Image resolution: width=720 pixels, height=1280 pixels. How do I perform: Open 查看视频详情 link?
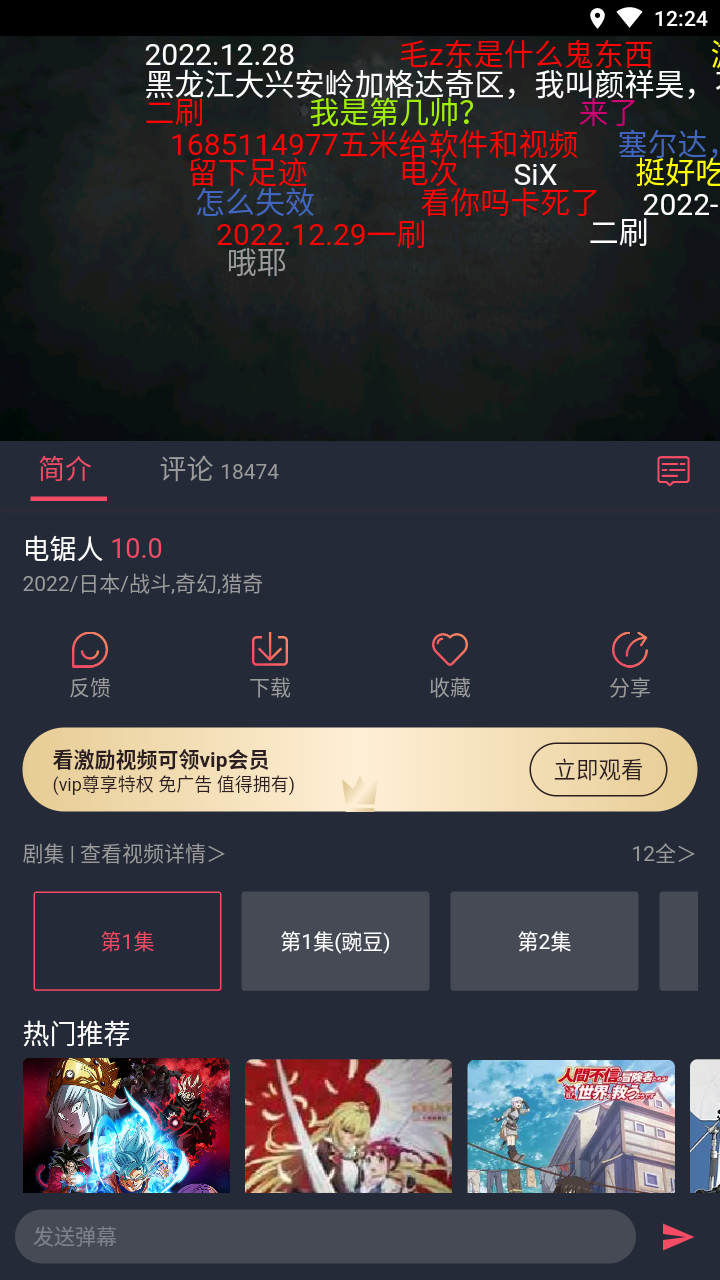152,854
